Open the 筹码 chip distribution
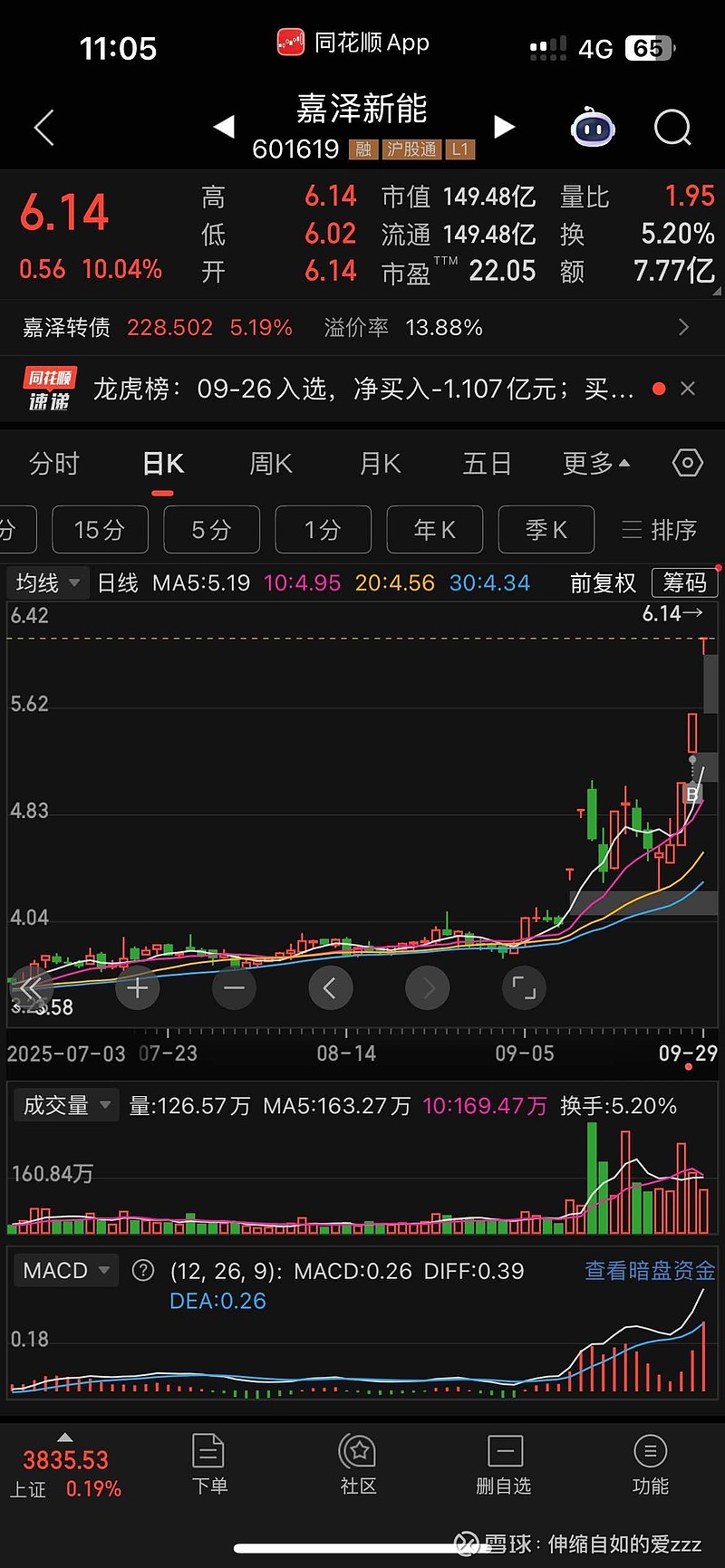This screenshot has height=1568, width=725. 684,582
